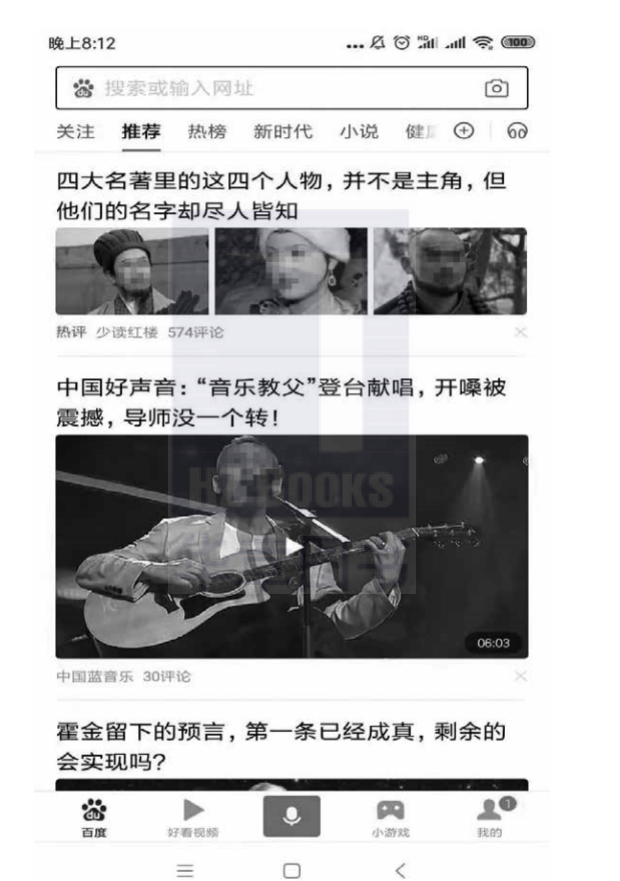Switch to the 热榜 tab
The image size is (620, 881).
(206, 131)
